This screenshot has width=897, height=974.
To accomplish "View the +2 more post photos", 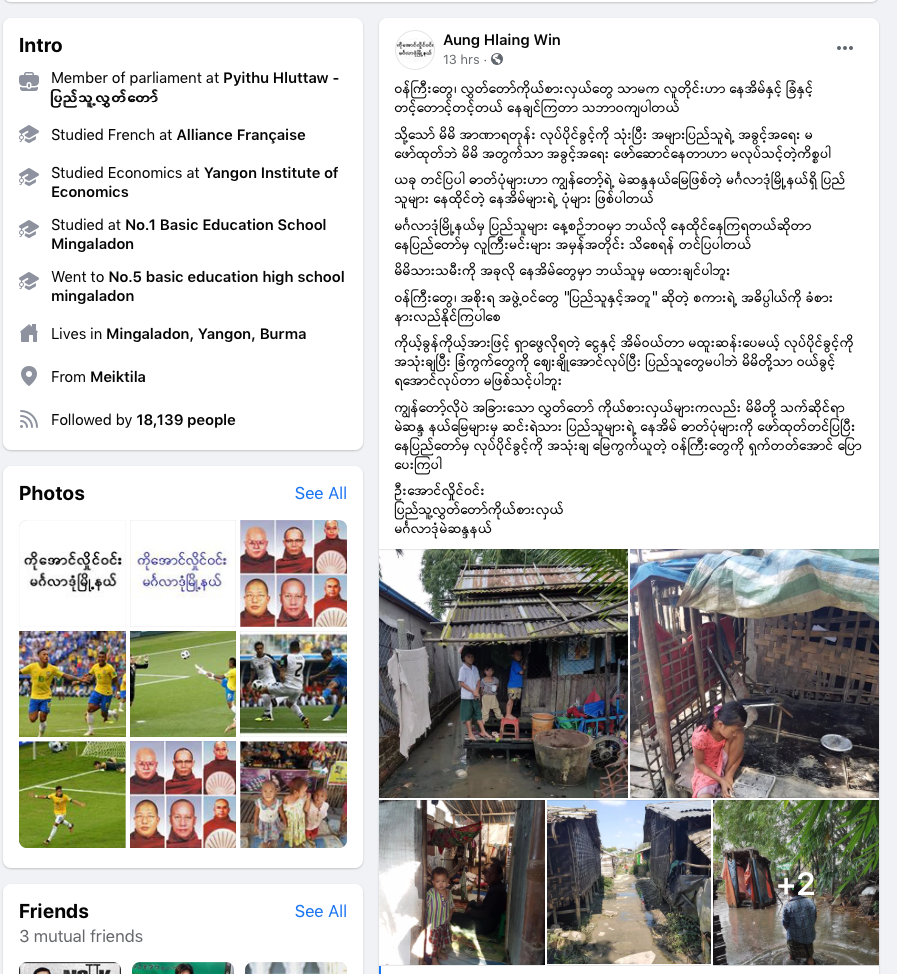I will point(795,882).
